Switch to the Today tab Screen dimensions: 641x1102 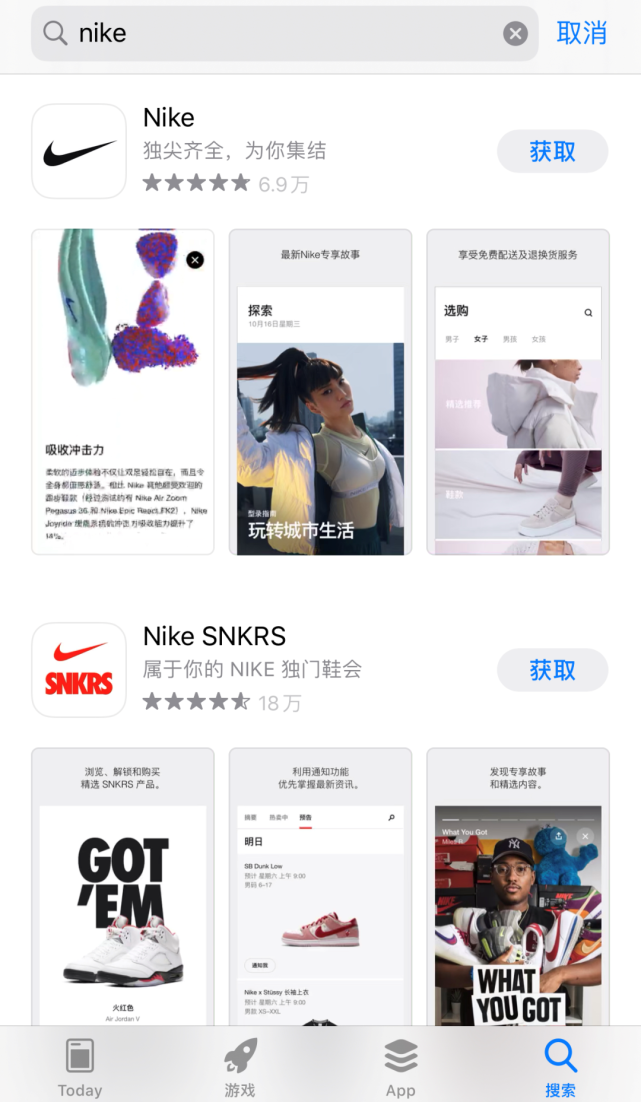coord(80,1067)
